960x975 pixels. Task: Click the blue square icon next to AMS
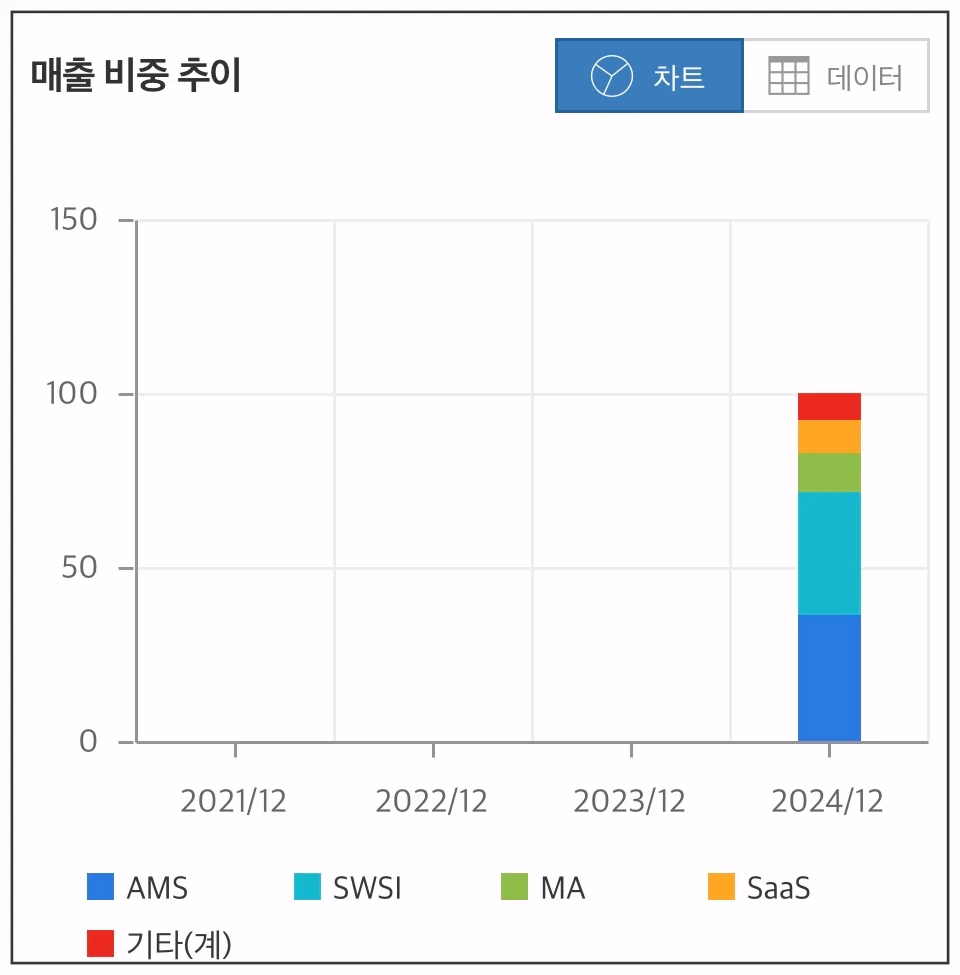[x=101, y=887]
